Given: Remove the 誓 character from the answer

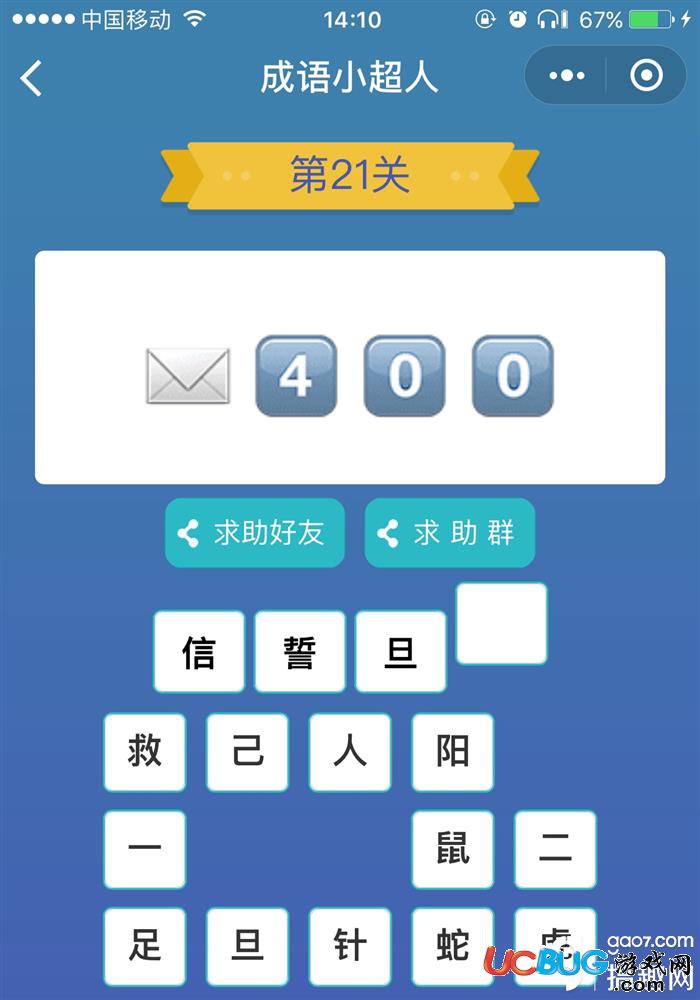Looking at the screenshot, I should [x=300, y=652].
